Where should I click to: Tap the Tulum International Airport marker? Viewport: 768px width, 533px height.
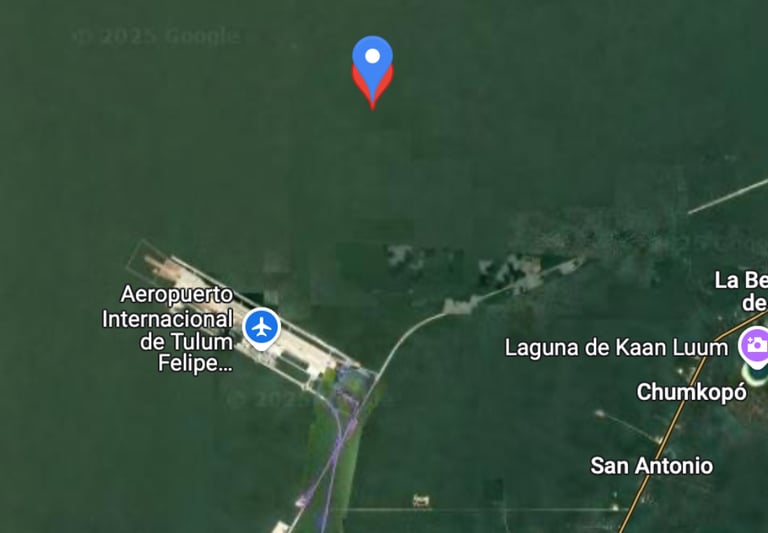262,326
